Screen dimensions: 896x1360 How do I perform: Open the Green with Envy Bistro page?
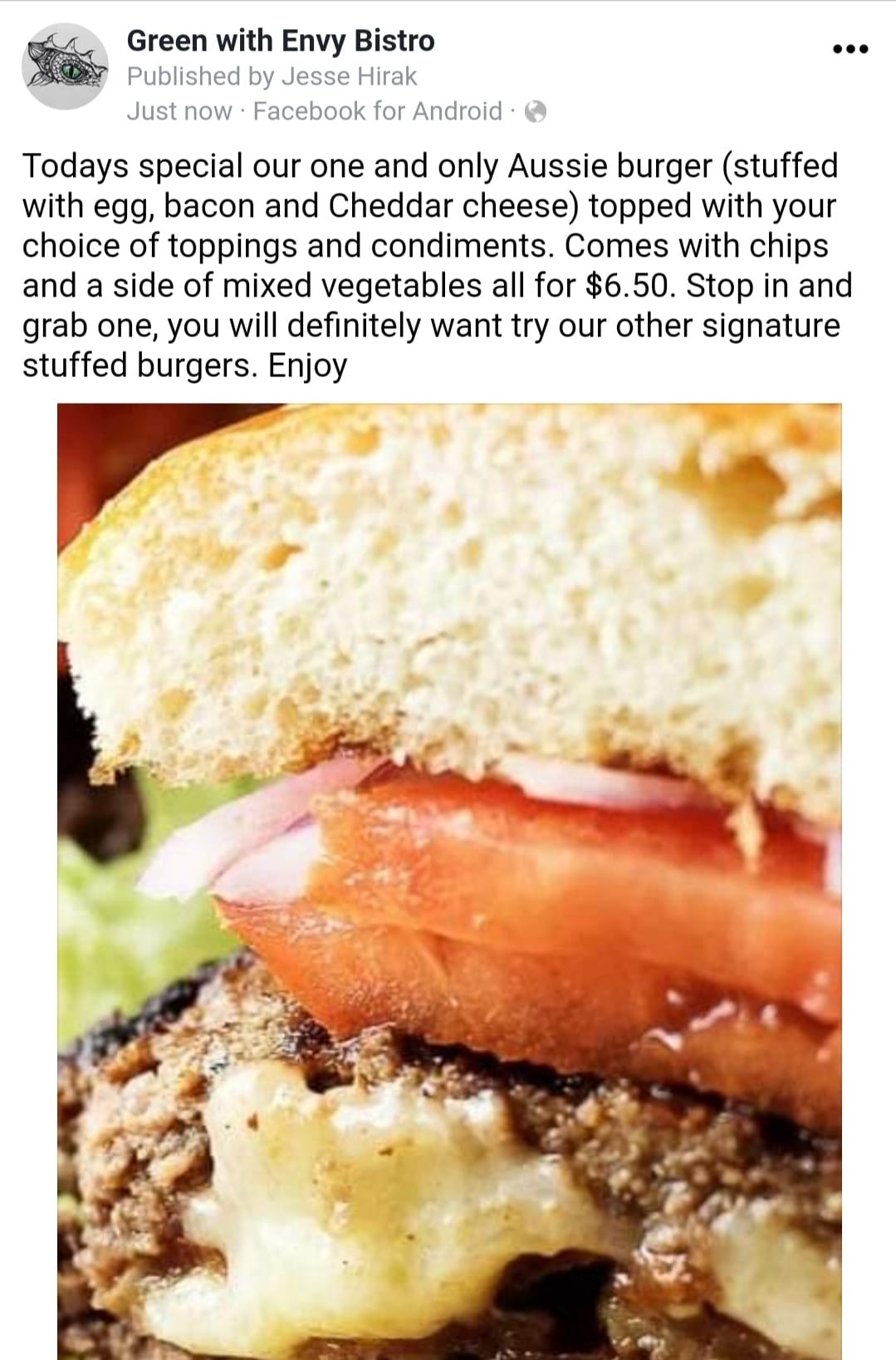[280, 41]
